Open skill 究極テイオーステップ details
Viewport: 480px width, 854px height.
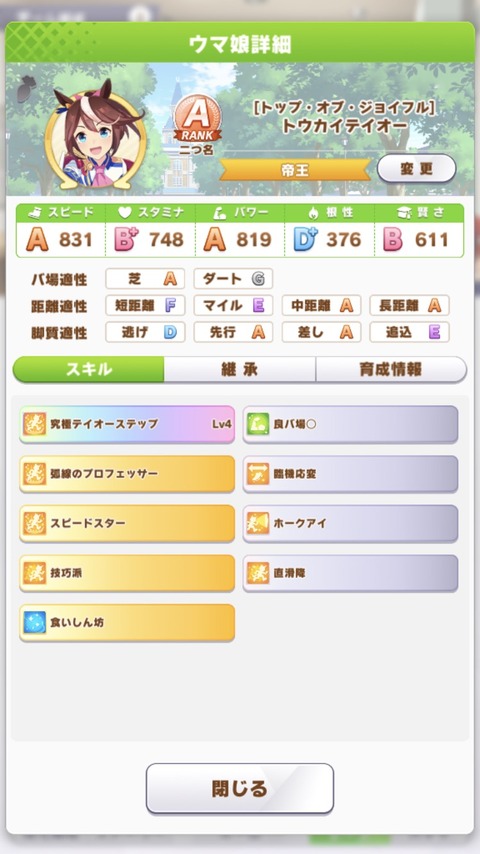coord(127,424)
